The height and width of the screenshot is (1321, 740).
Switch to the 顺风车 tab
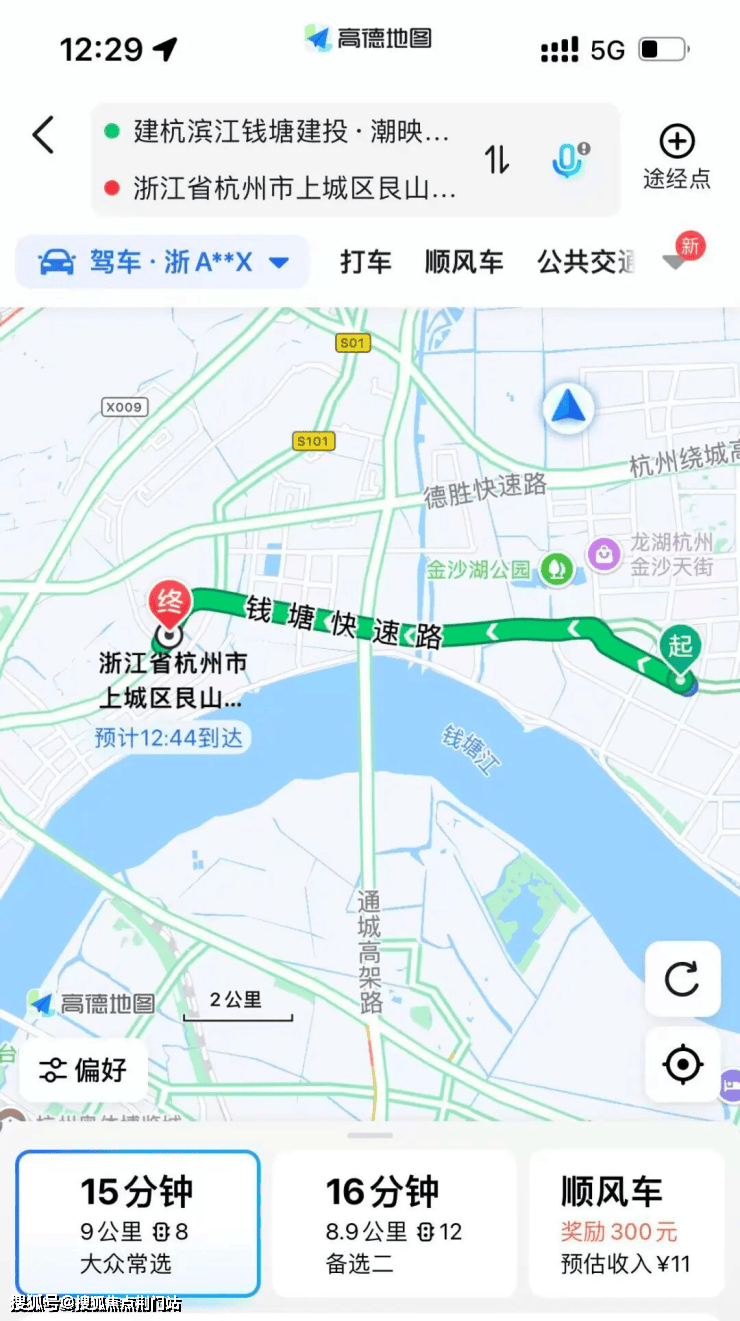click(463, 263)
